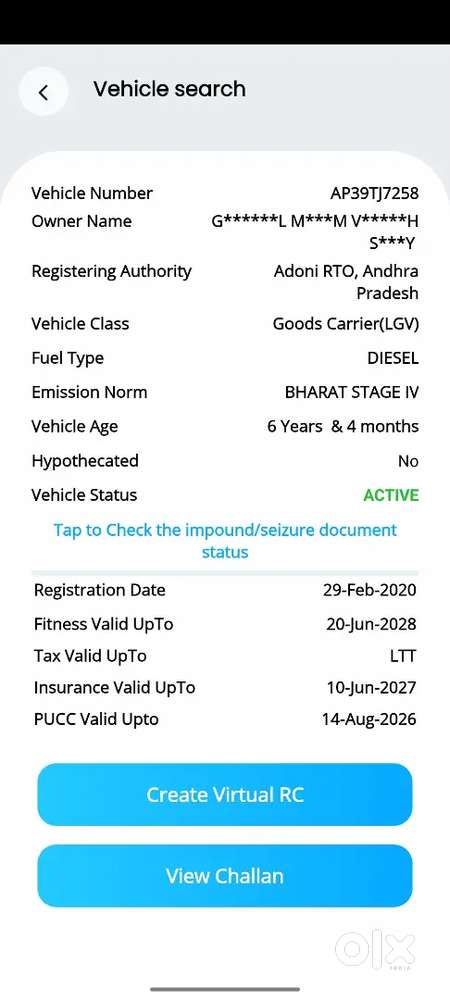
Task: Check the impound/seizure document status
Action: [225, 541]
